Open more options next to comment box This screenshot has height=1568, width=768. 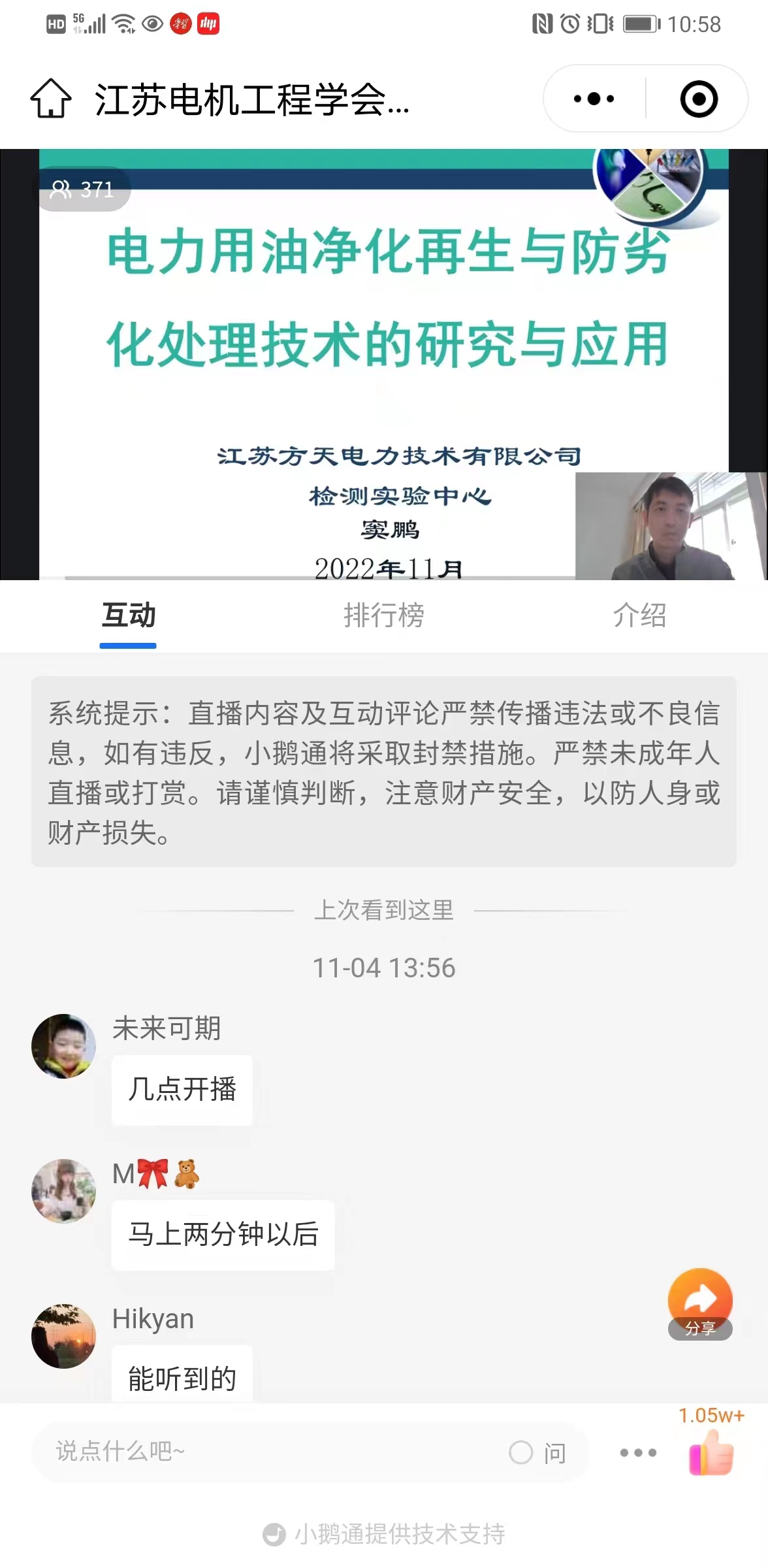click(x=638, y=1452)
